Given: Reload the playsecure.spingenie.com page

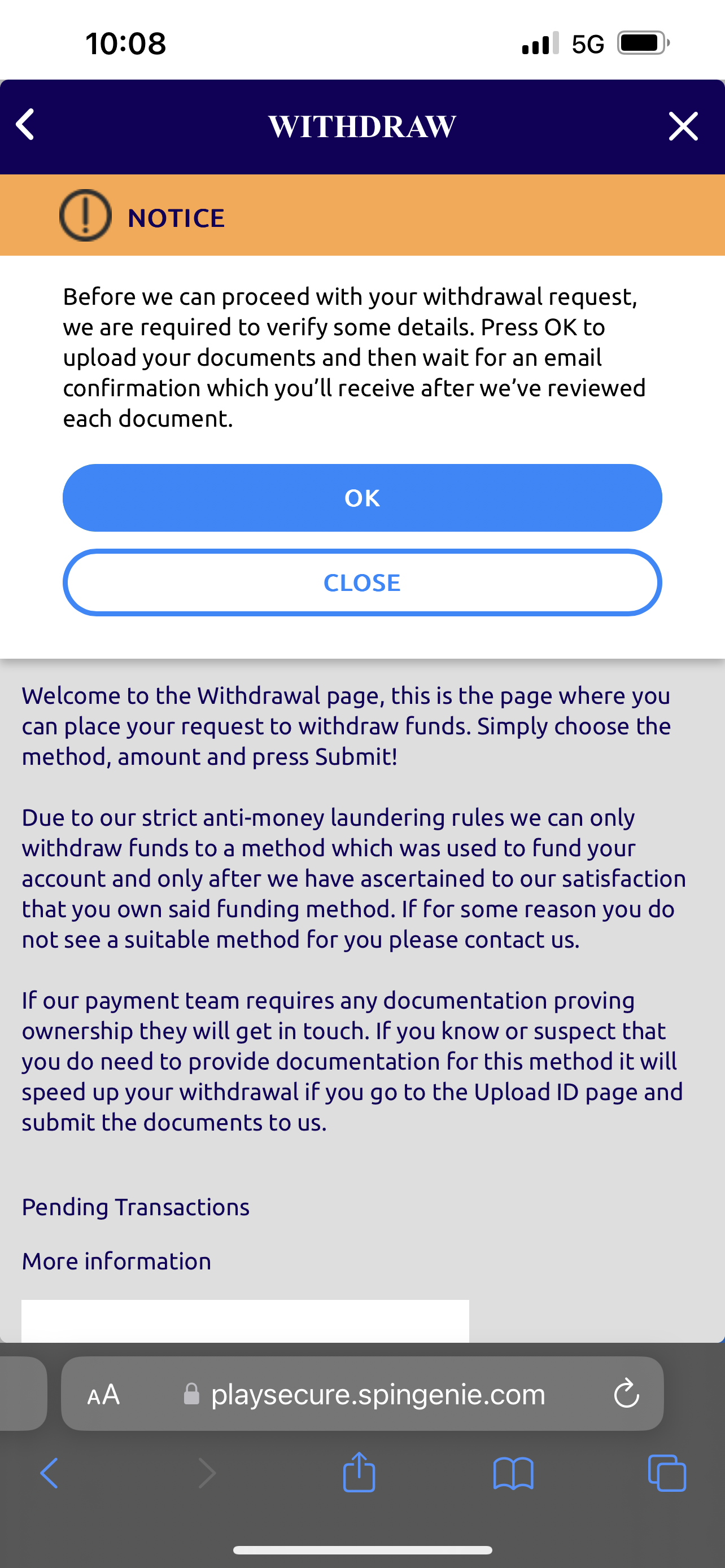Looking at the screenshot, I should 626,1394.
